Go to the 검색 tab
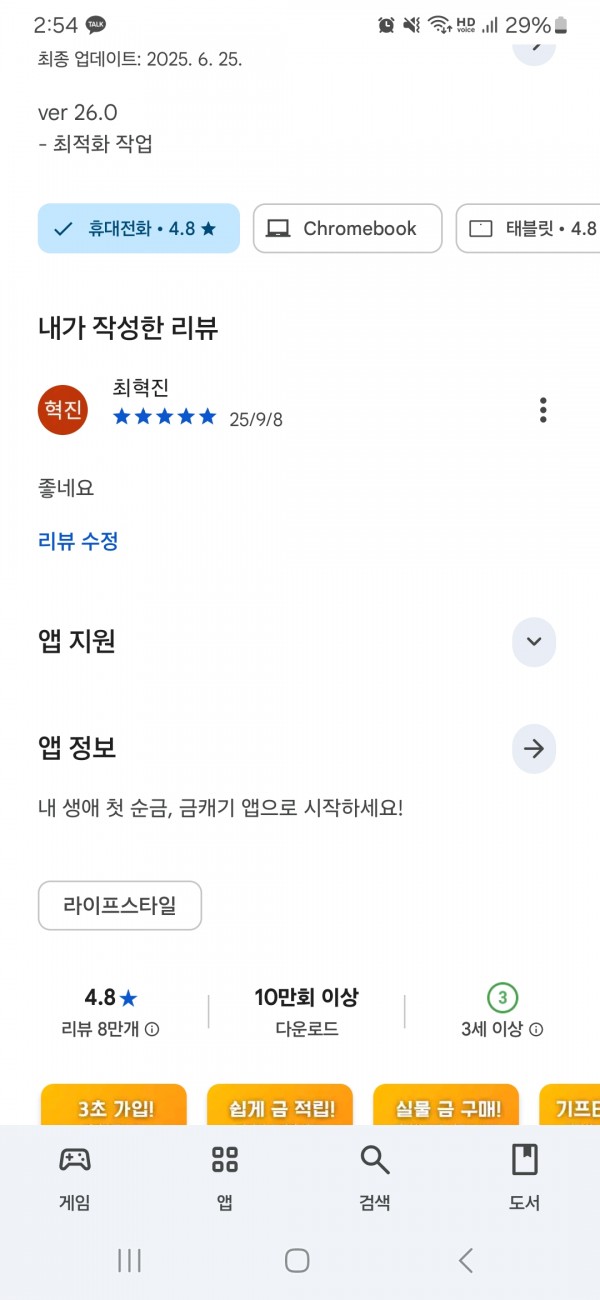The image size is (600, 1300). [x=375, y=1177]
